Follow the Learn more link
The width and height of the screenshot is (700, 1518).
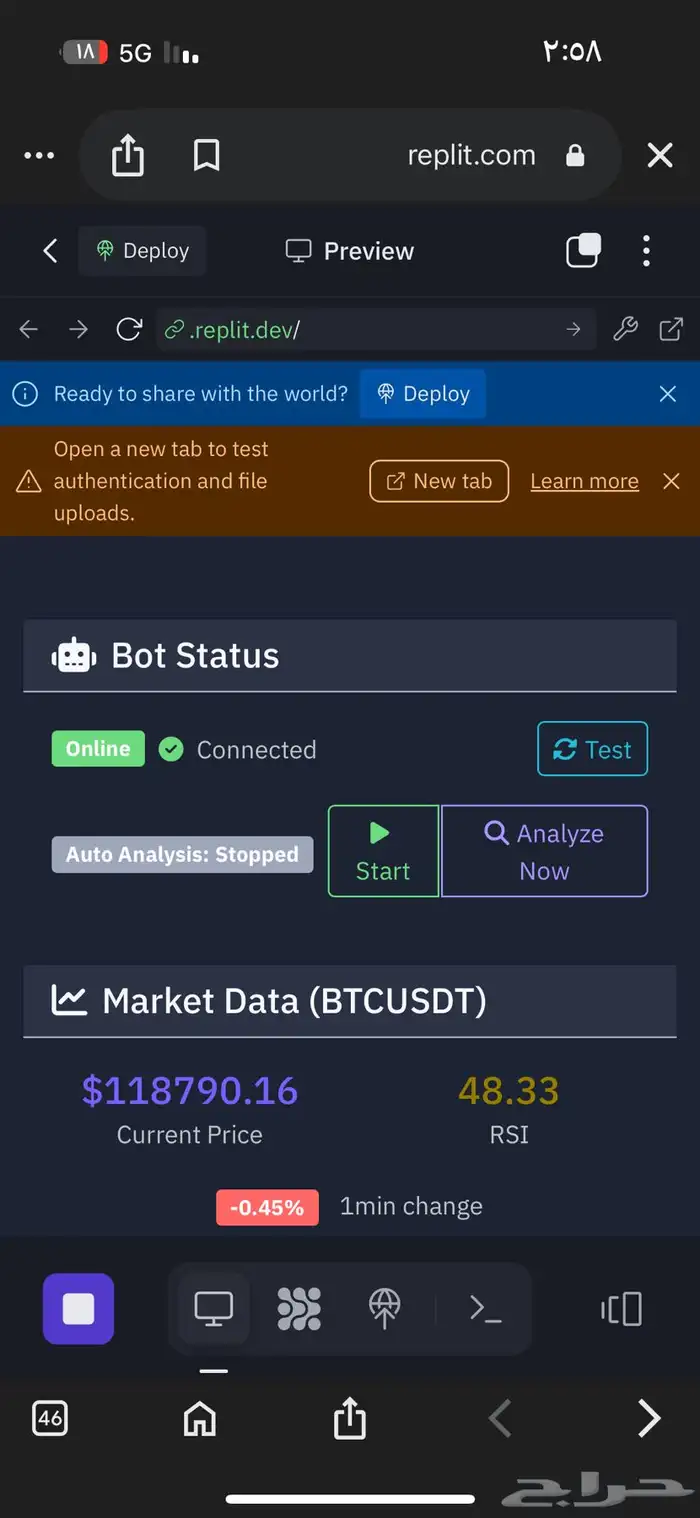click(x=584, y=481)
